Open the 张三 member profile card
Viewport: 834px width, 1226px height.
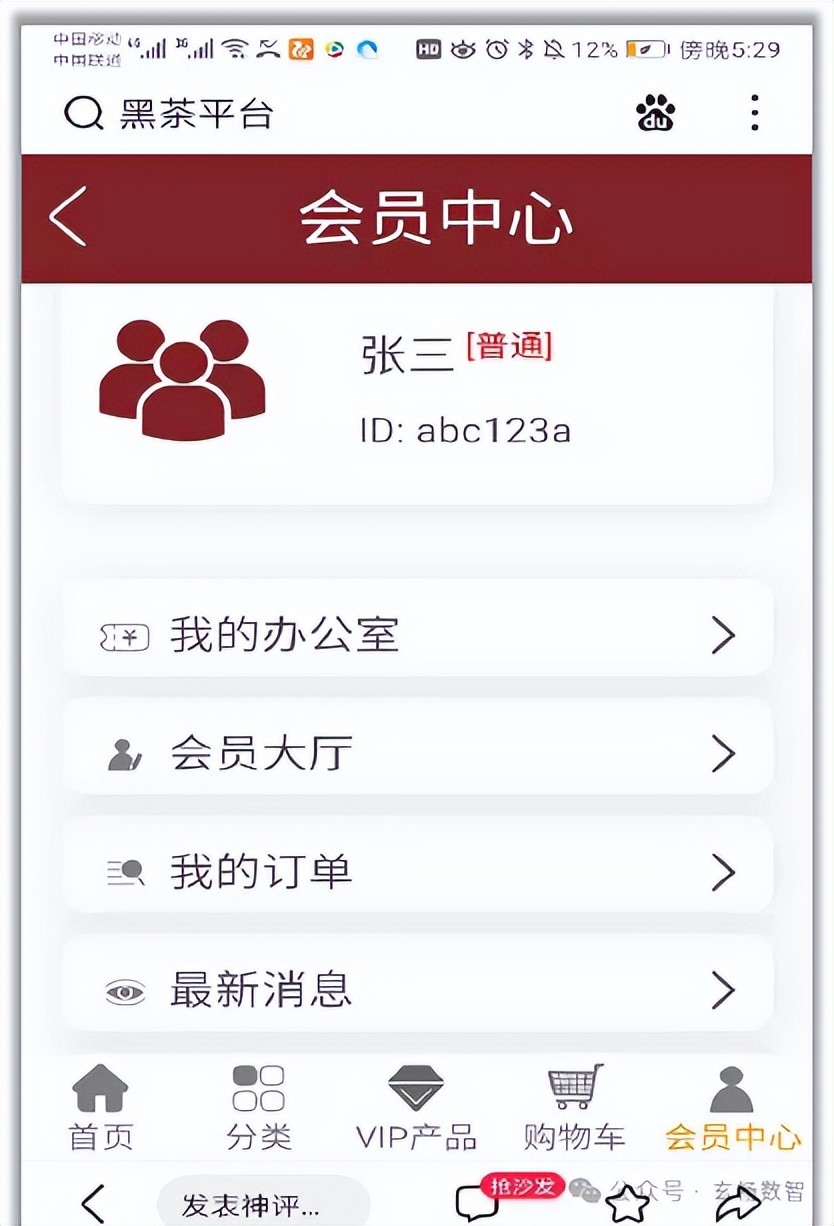[x=416, y=396]
